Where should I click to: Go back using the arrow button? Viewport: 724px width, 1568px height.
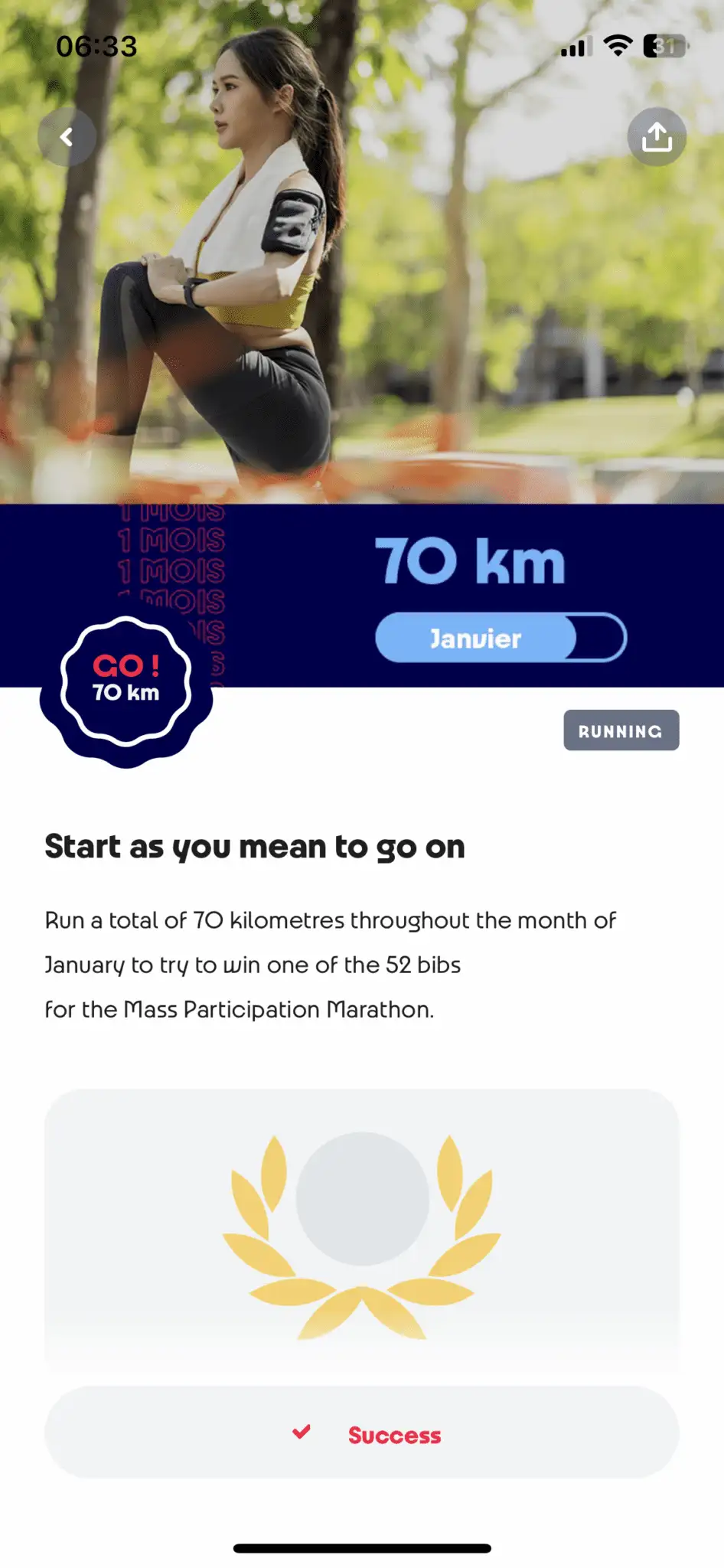click(x=67, y=137)
